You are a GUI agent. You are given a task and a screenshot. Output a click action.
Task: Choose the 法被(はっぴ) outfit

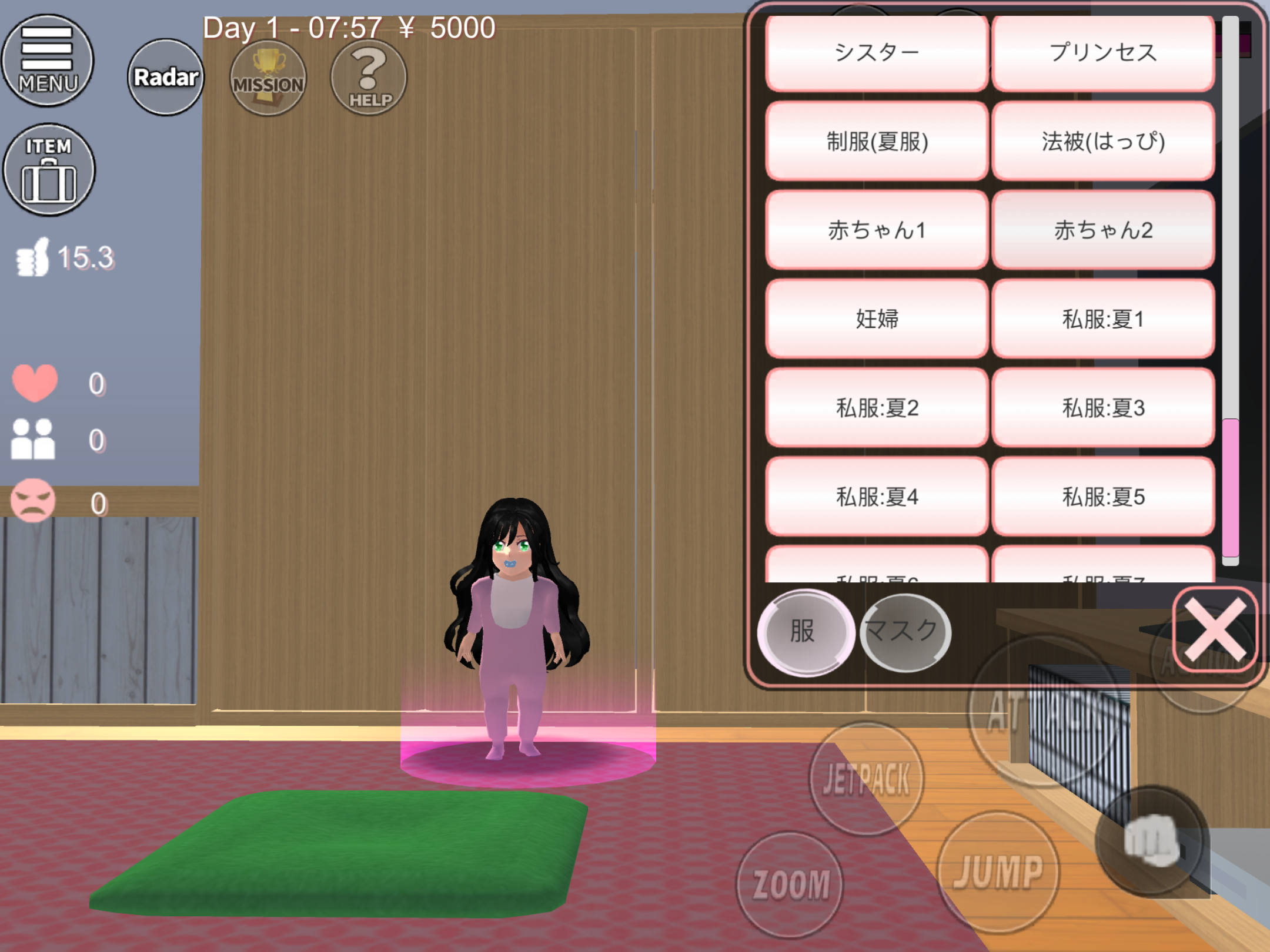click(1103, 142)
